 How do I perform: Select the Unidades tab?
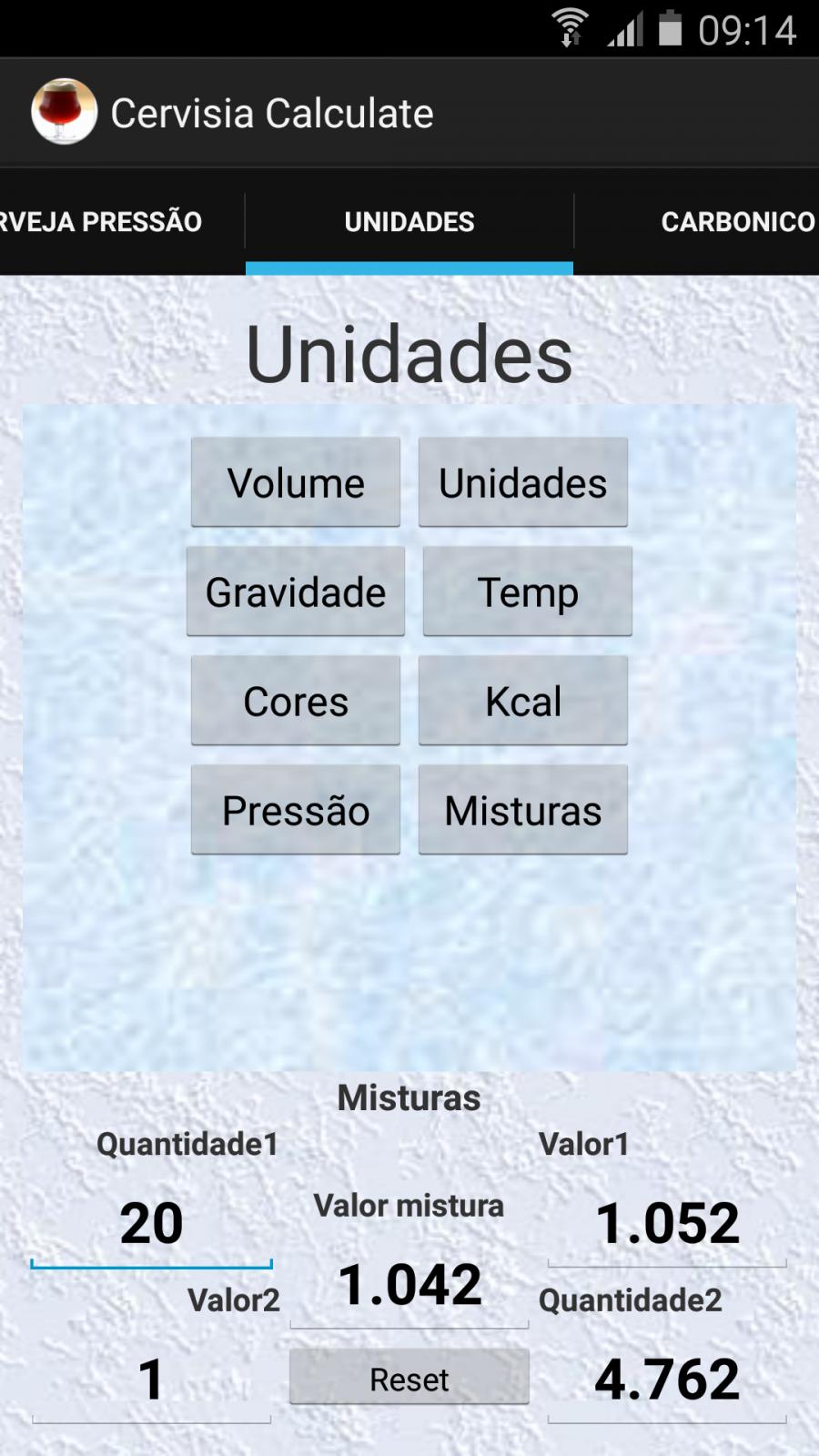coord(409,221)
